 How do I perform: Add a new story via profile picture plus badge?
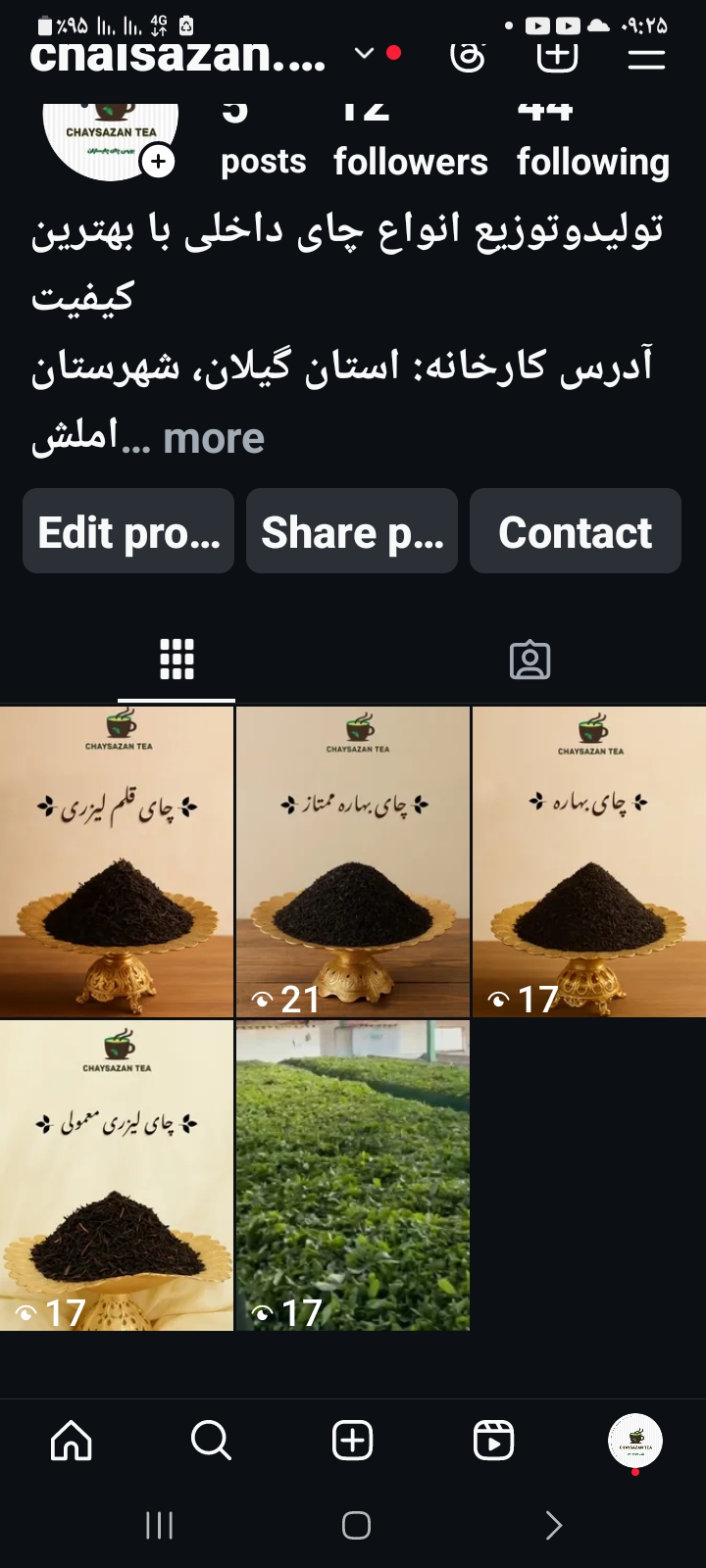tap(159, 162)
